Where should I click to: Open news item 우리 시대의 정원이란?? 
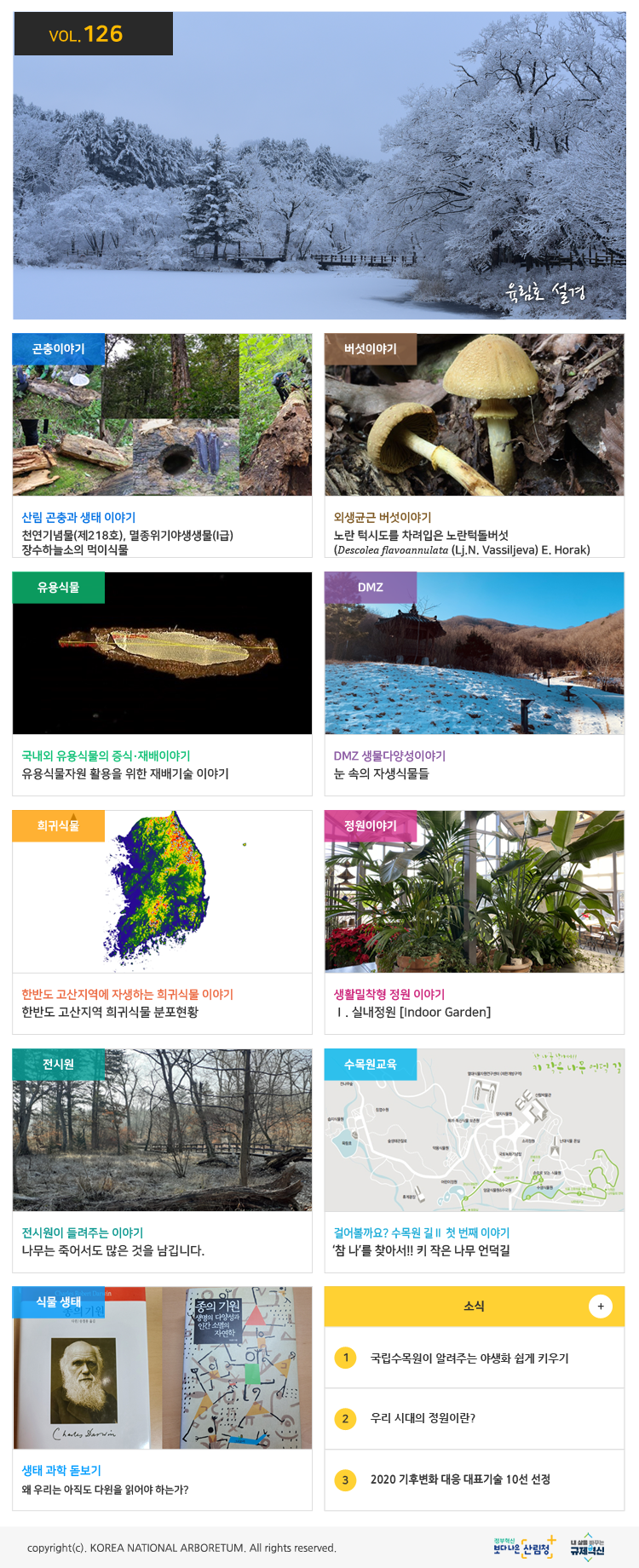(423, 1418)
